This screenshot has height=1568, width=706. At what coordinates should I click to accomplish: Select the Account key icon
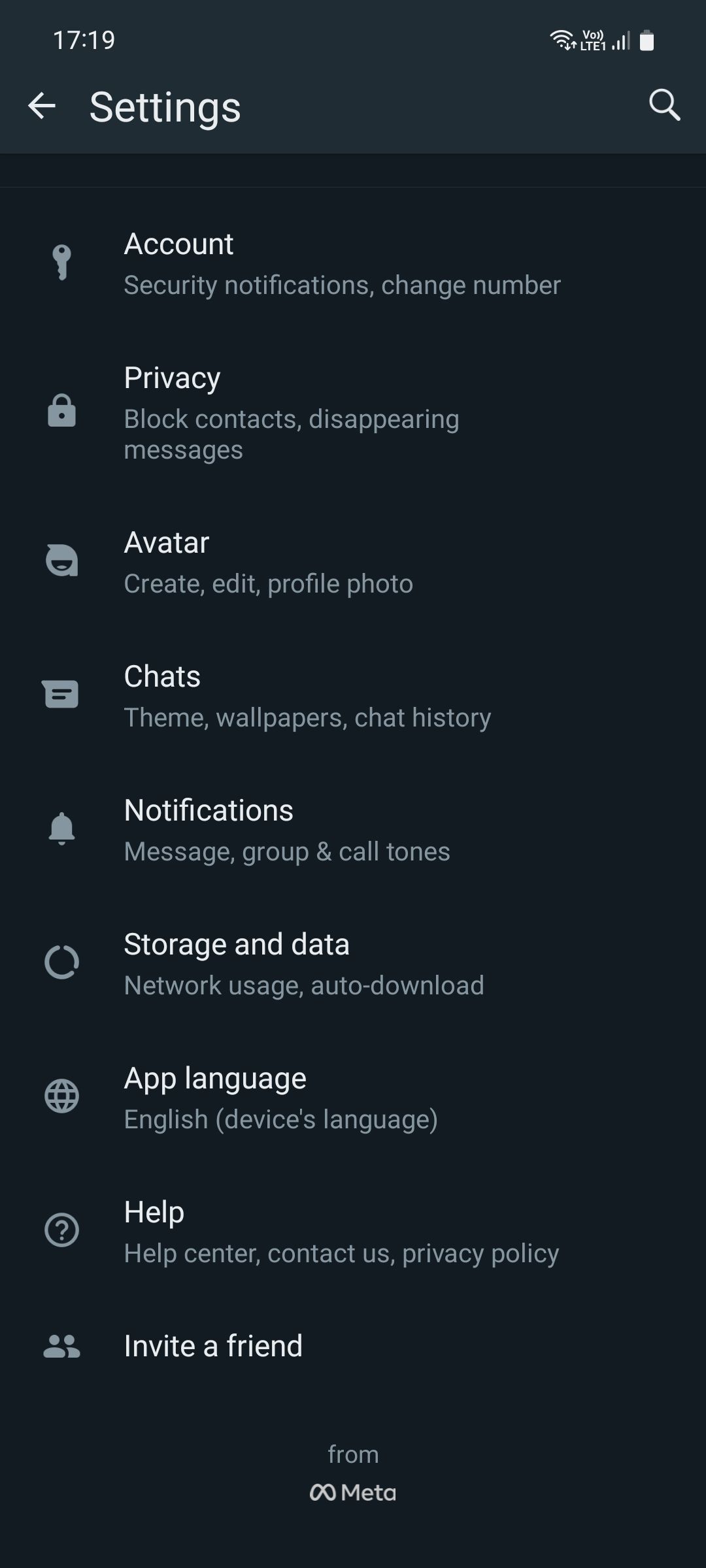[62, 261]
